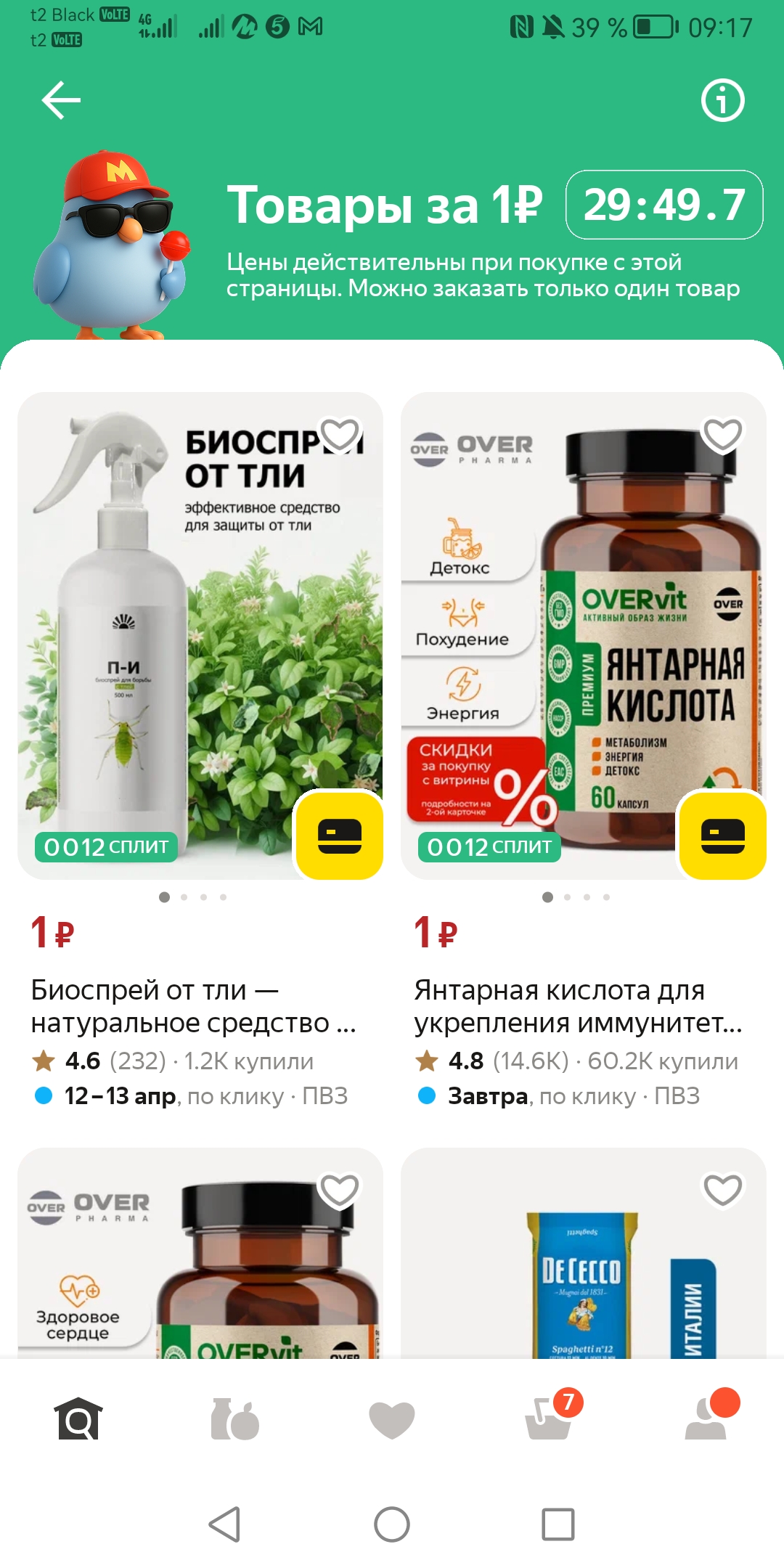Switch to the favorites heart tab
This screenshot has height=1568, width=784.
[x=392, y=1418]
